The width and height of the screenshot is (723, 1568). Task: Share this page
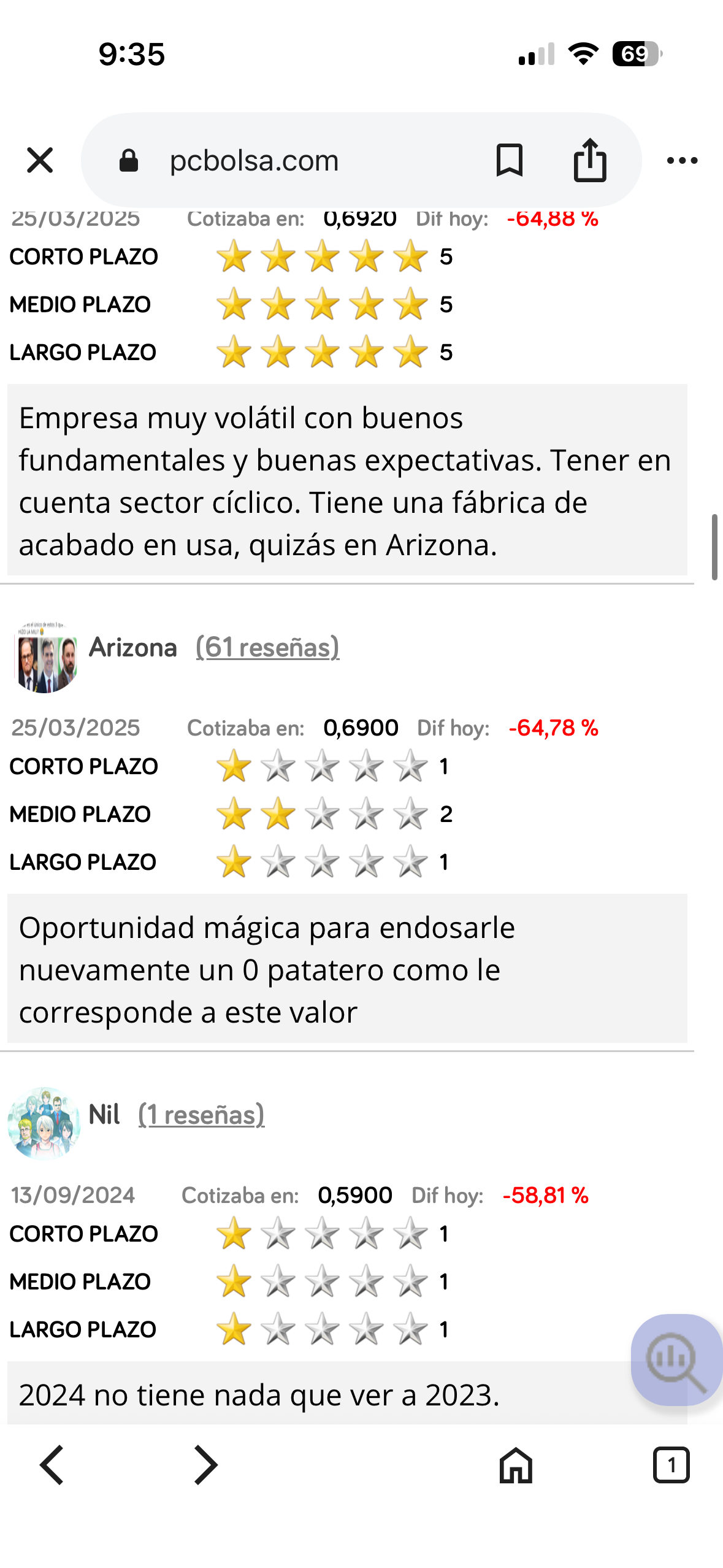coord(590,161)
